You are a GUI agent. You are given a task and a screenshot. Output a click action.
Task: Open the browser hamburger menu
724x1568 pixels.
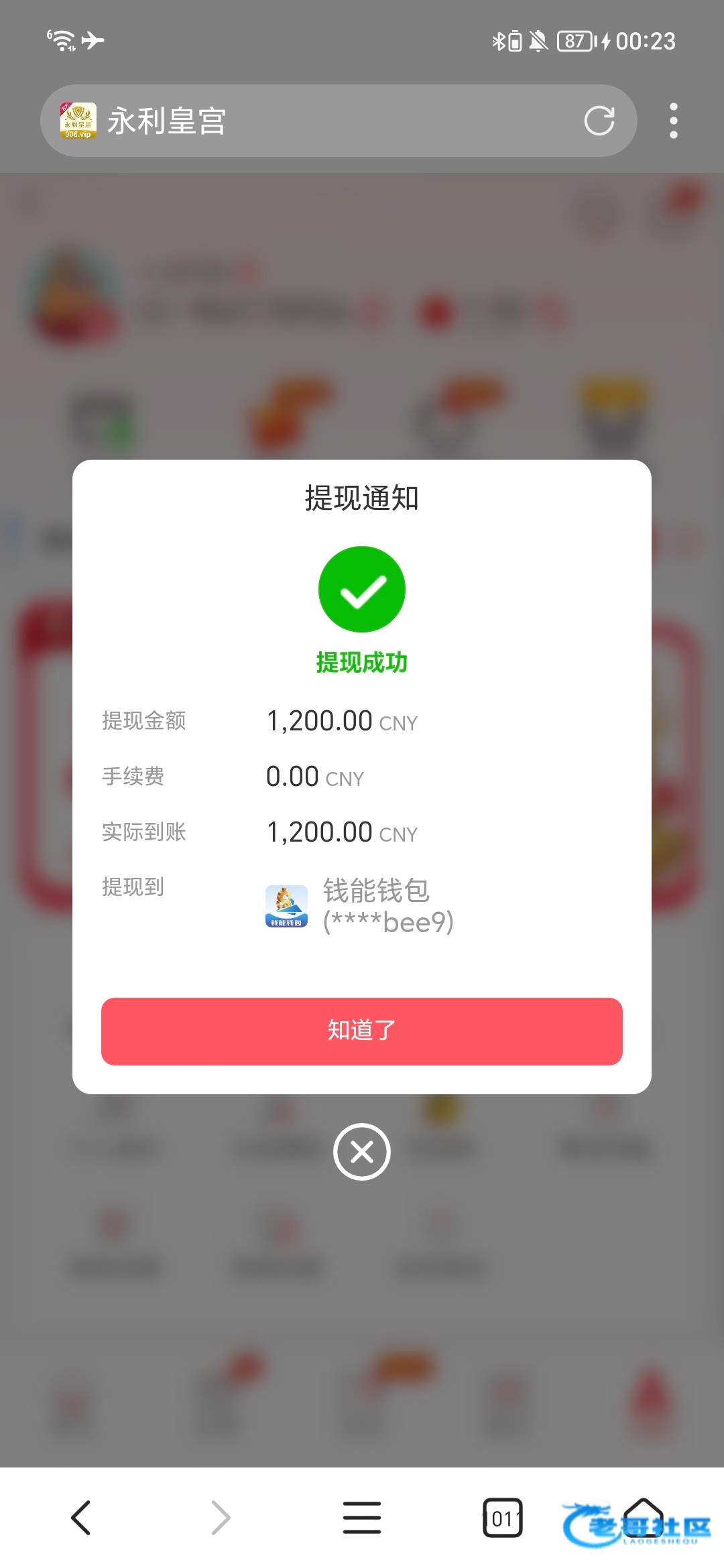(x=362, y=1517)
